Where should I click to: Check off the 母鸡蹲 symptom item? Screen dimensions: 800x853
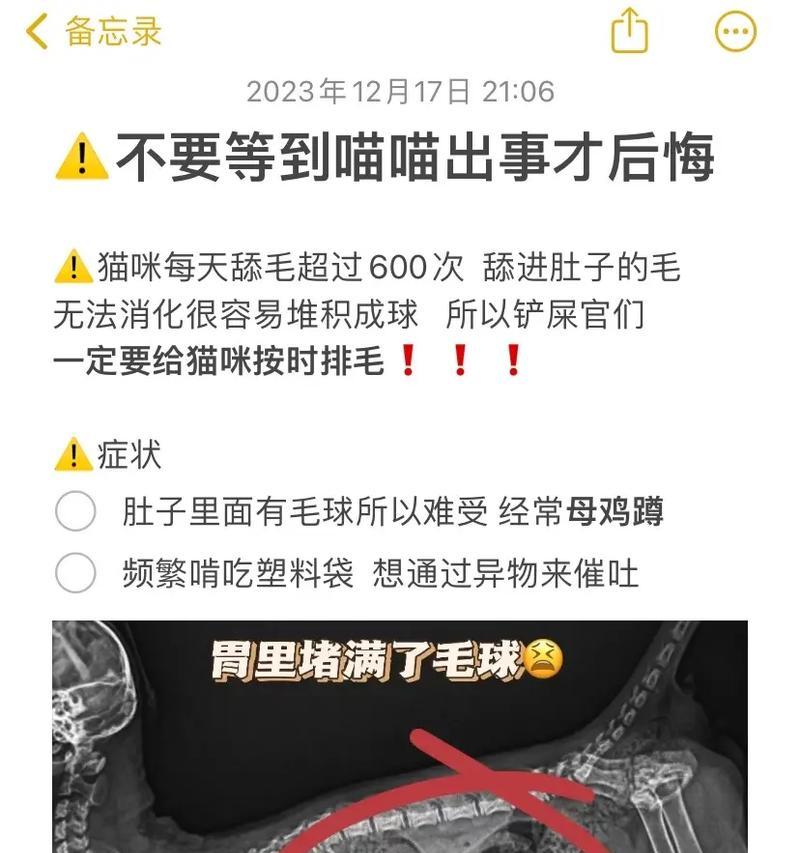pyautogui.click(x=76, y=512)
